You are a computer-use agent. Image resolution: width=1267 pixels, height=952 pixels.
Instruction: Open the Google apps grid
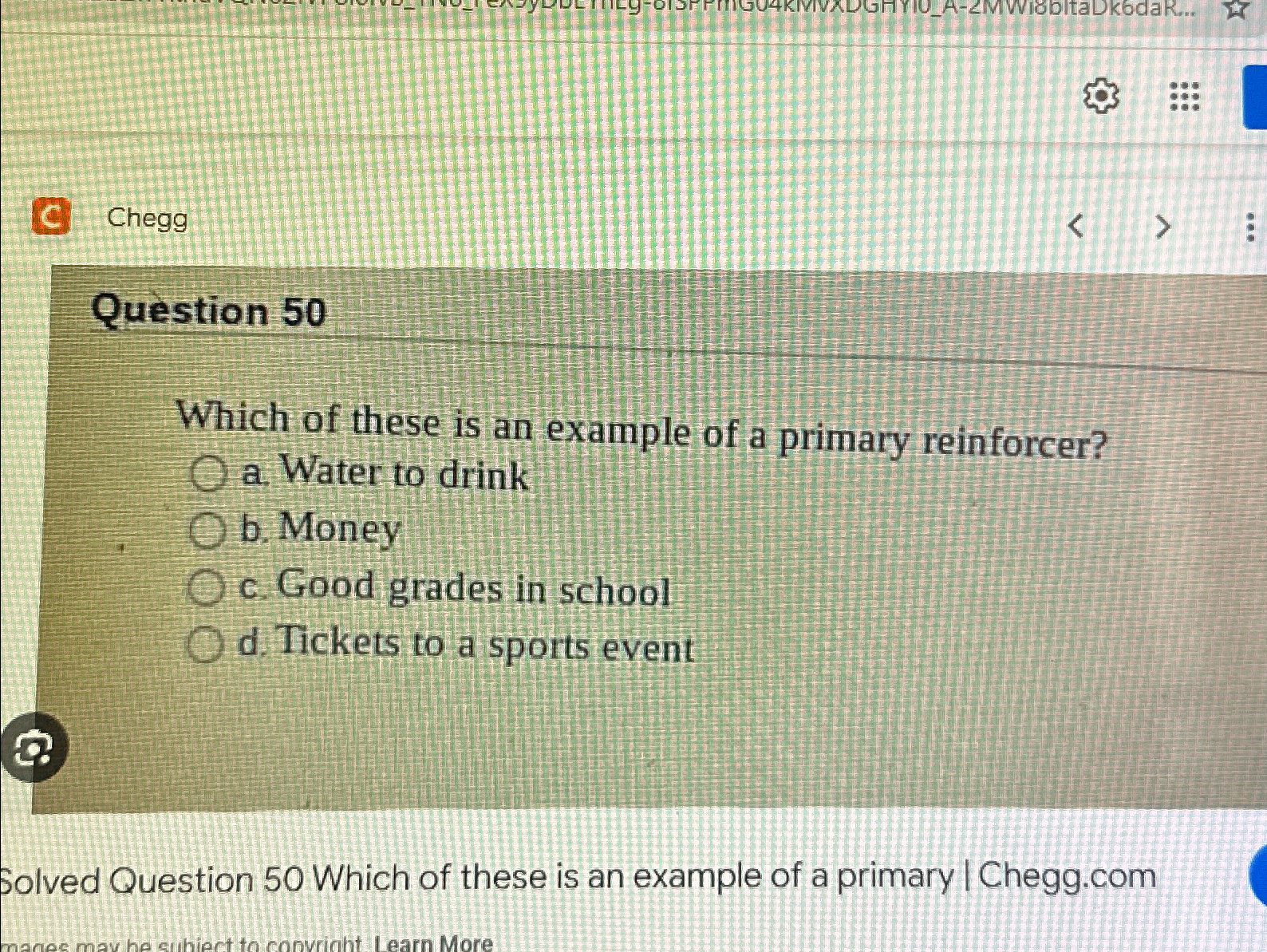click(x=1184, y=97)
